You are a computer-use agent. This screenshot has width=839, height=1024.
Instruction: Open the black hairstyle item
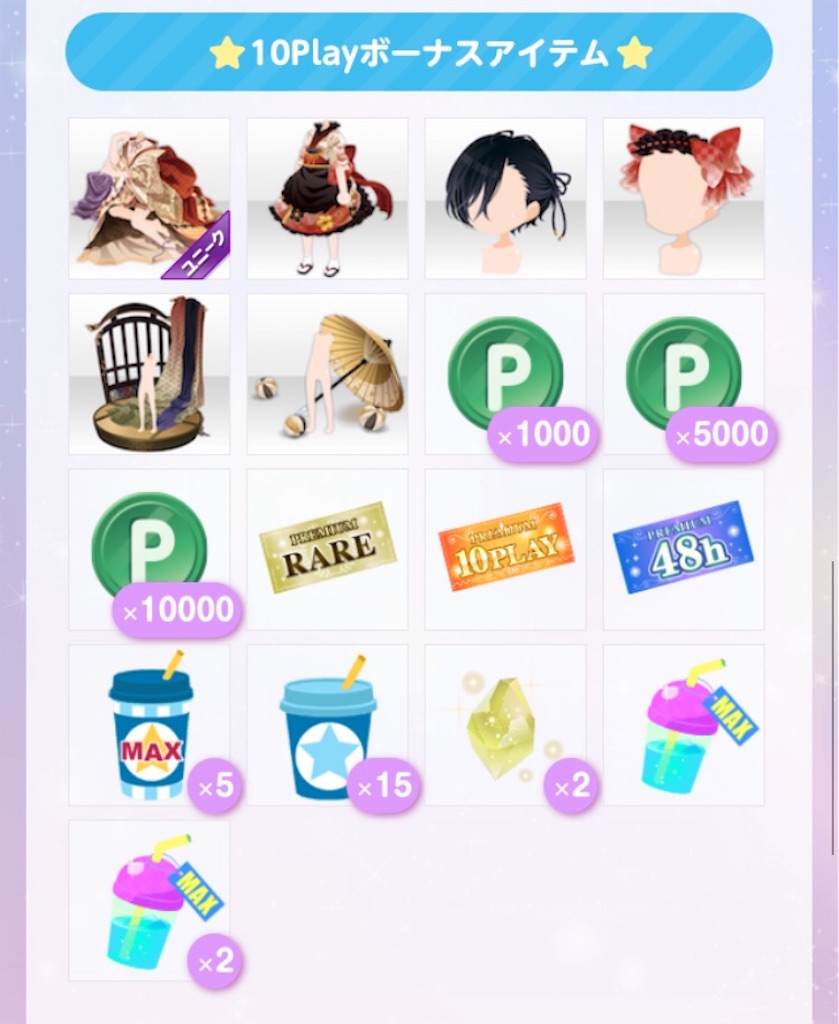tap(505, 198)
